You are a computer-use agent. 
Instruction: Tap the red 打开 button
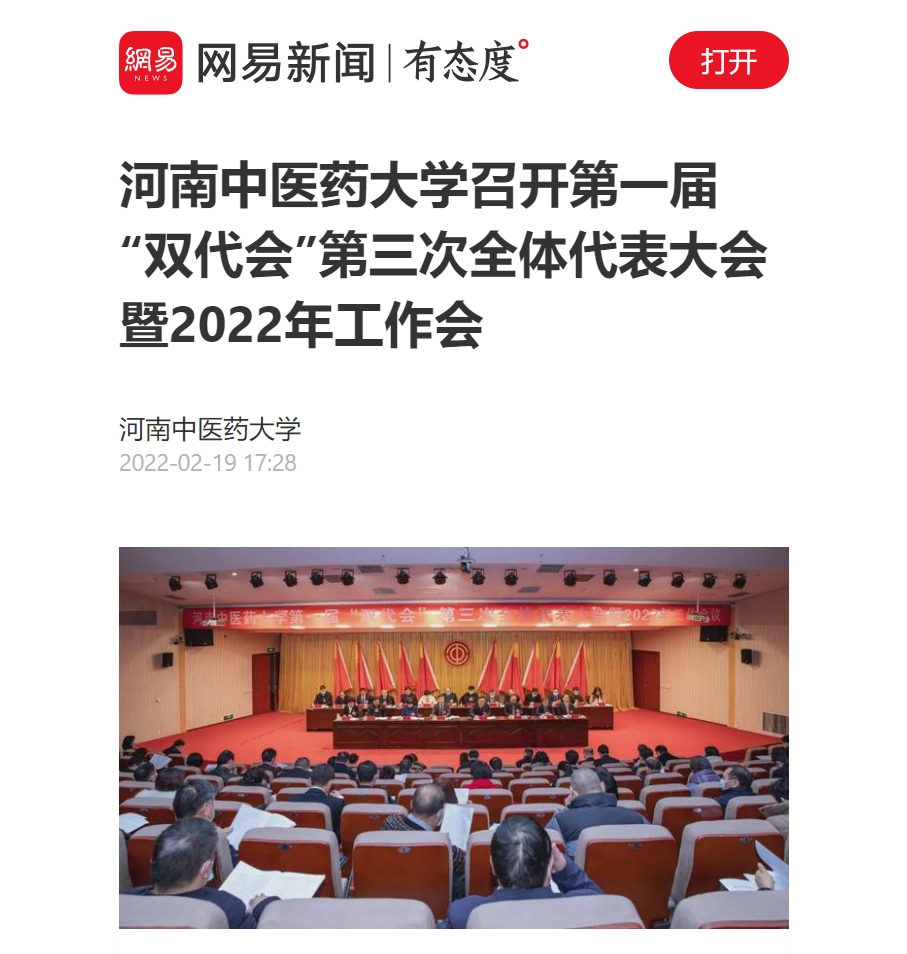click(x=728, y=61)
